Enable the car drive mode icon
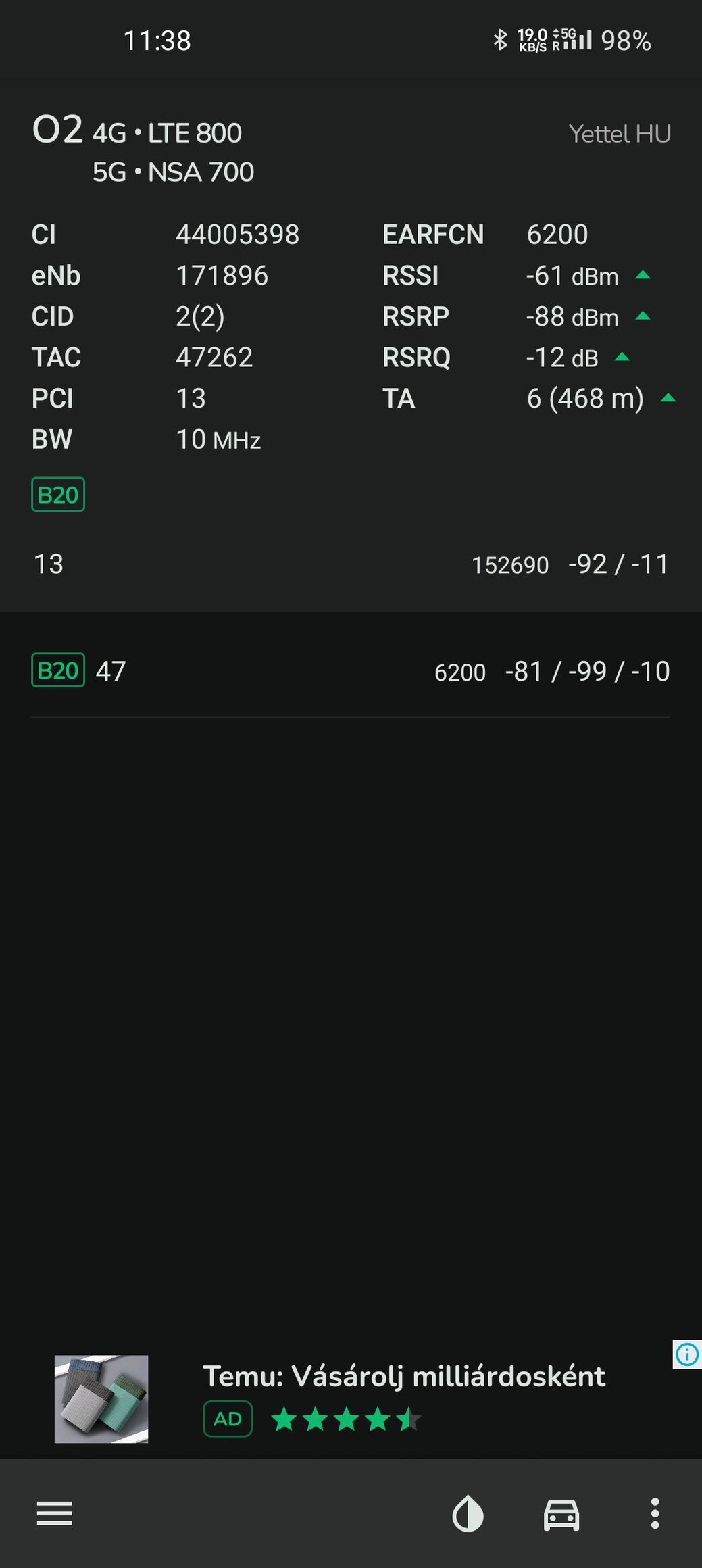The width and height of the screenshot is (702, 1568). 561,1515
